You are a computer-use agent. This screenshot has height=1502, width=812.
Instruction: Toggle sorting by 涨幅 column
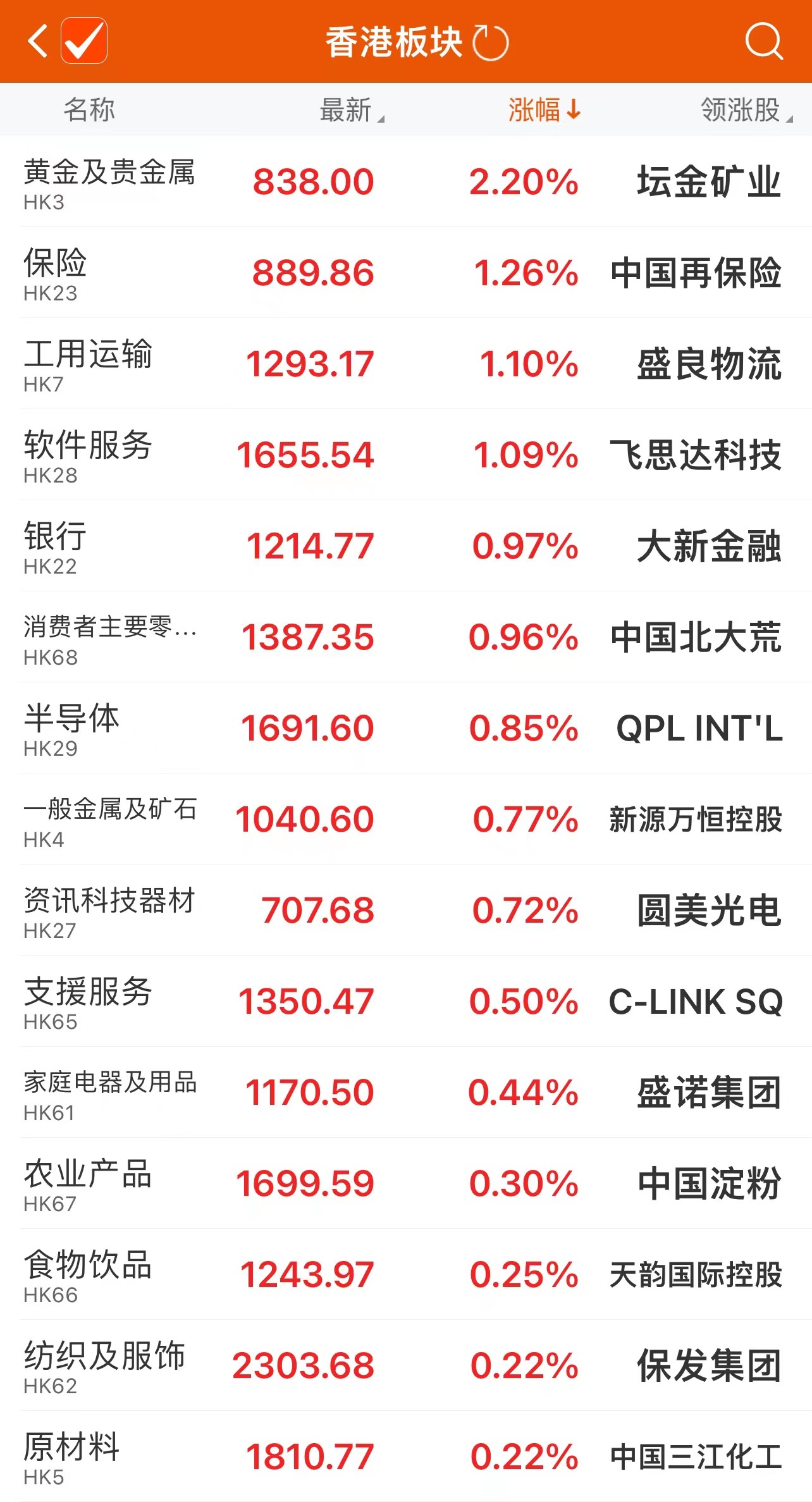(544, 110)
